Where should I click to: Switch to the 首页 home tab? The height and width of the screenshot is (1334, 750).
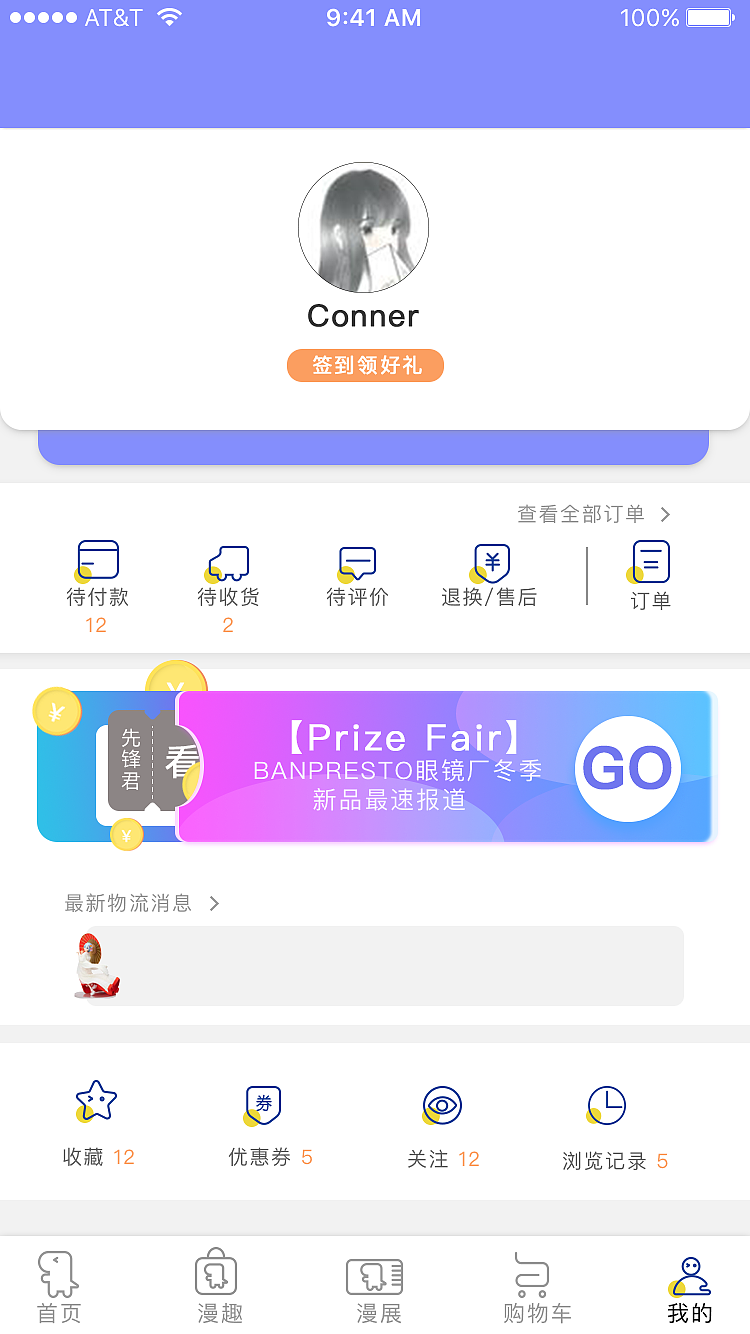[59, 1286]
